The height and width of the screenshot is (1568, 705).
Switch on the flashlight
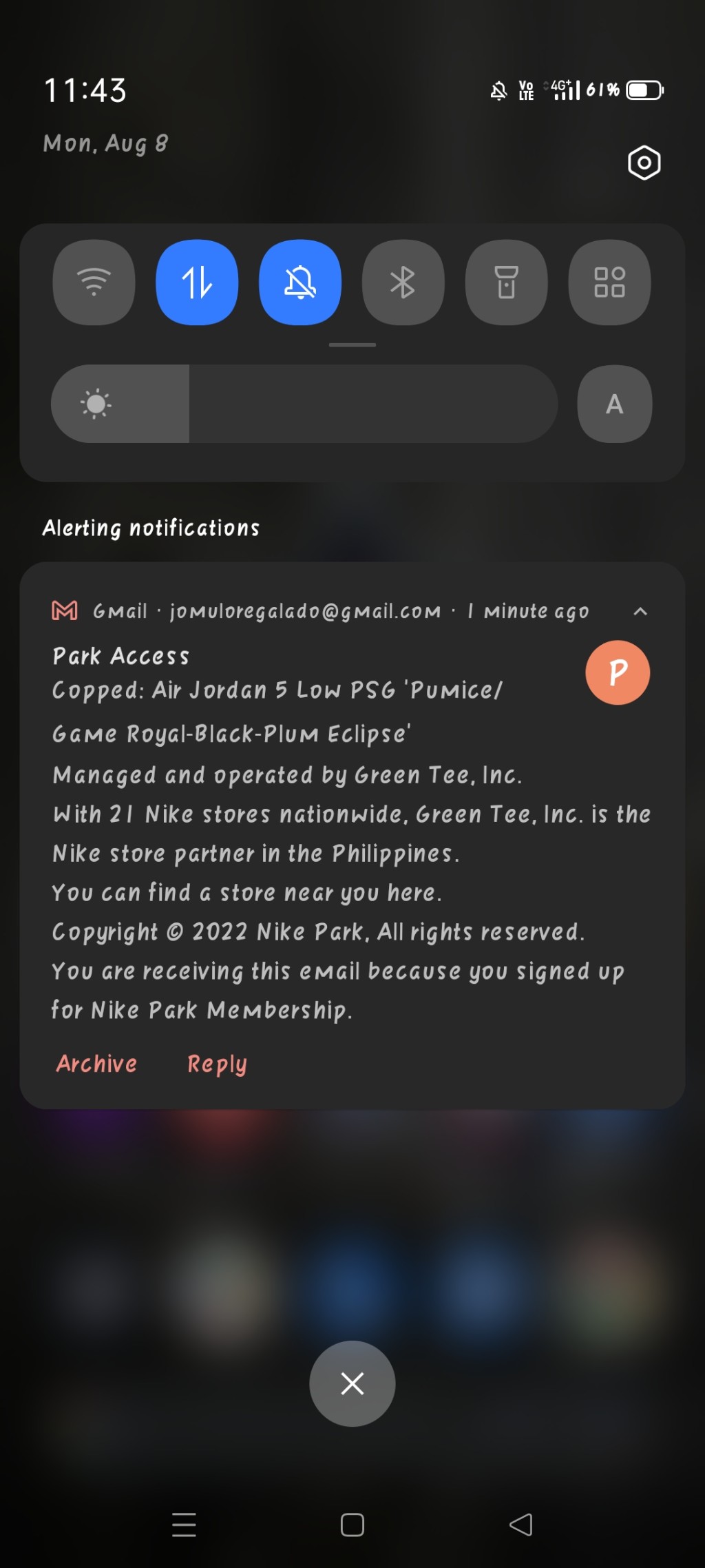pyautogui.click(x=506, y=282)
